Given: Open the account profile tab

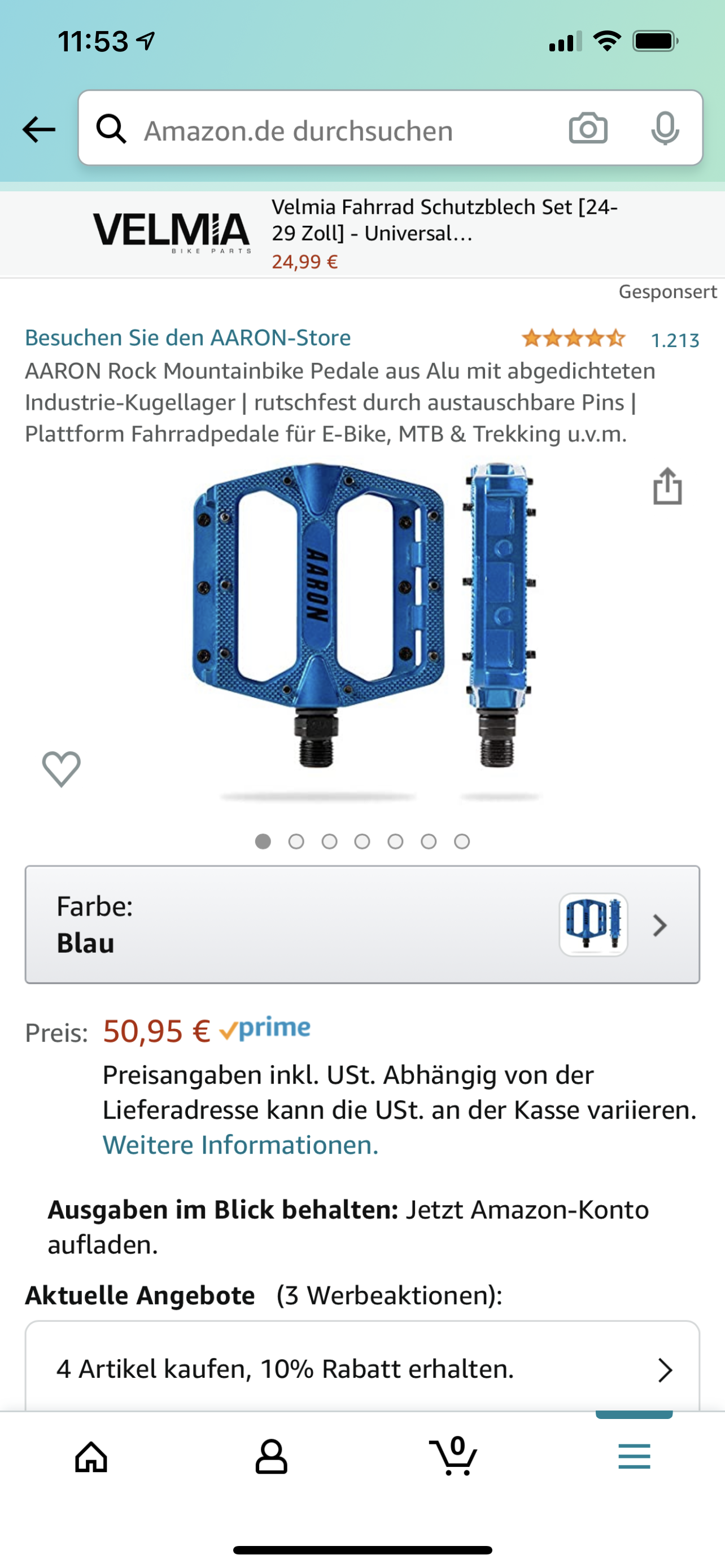Looking at the screenshot, I should click(x=271, y=1457).
